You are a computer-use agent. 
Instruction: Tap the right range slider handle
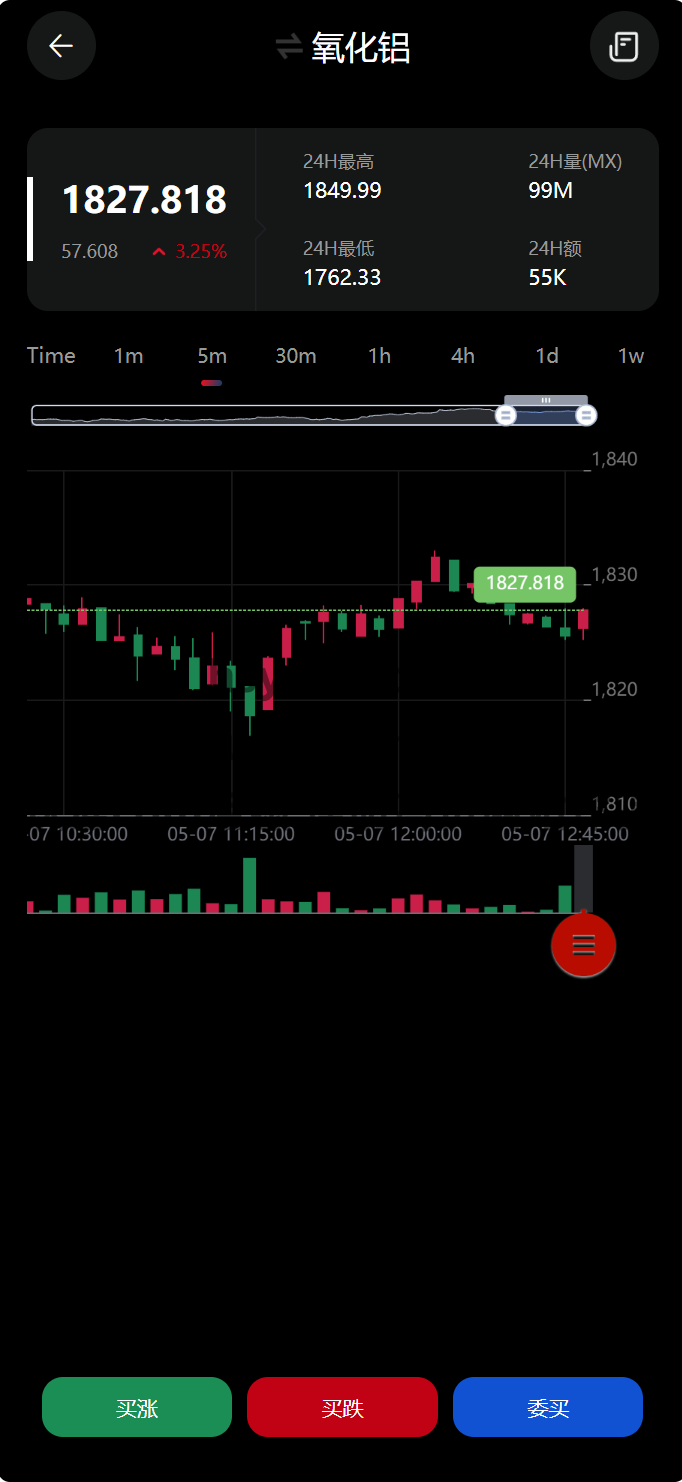[586, 415]
